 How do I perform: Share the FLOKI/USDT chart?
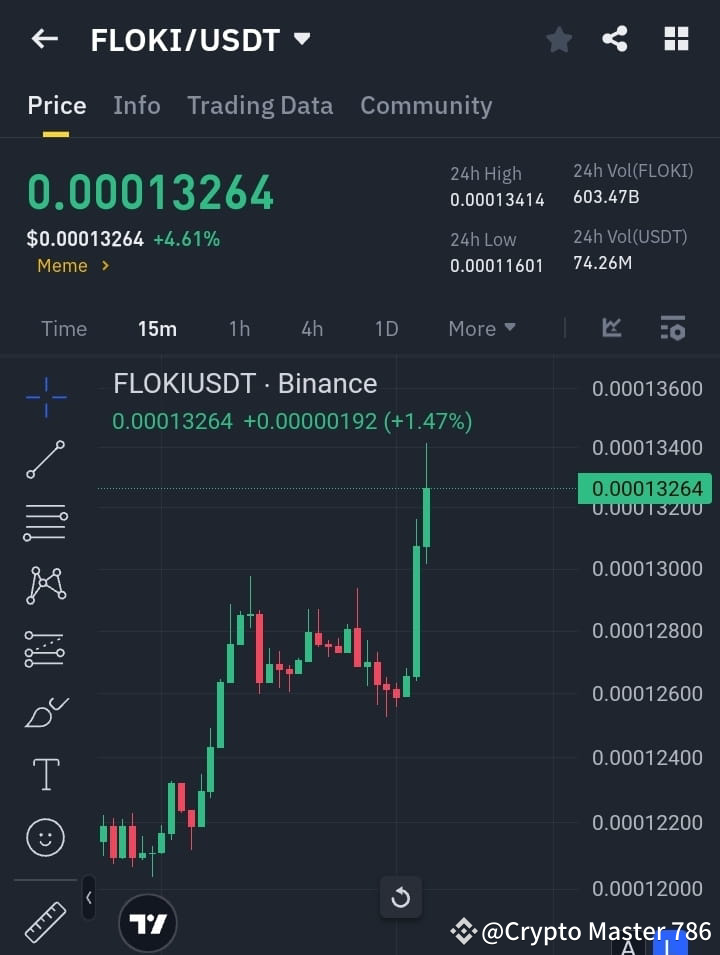(x=616, y=38)
